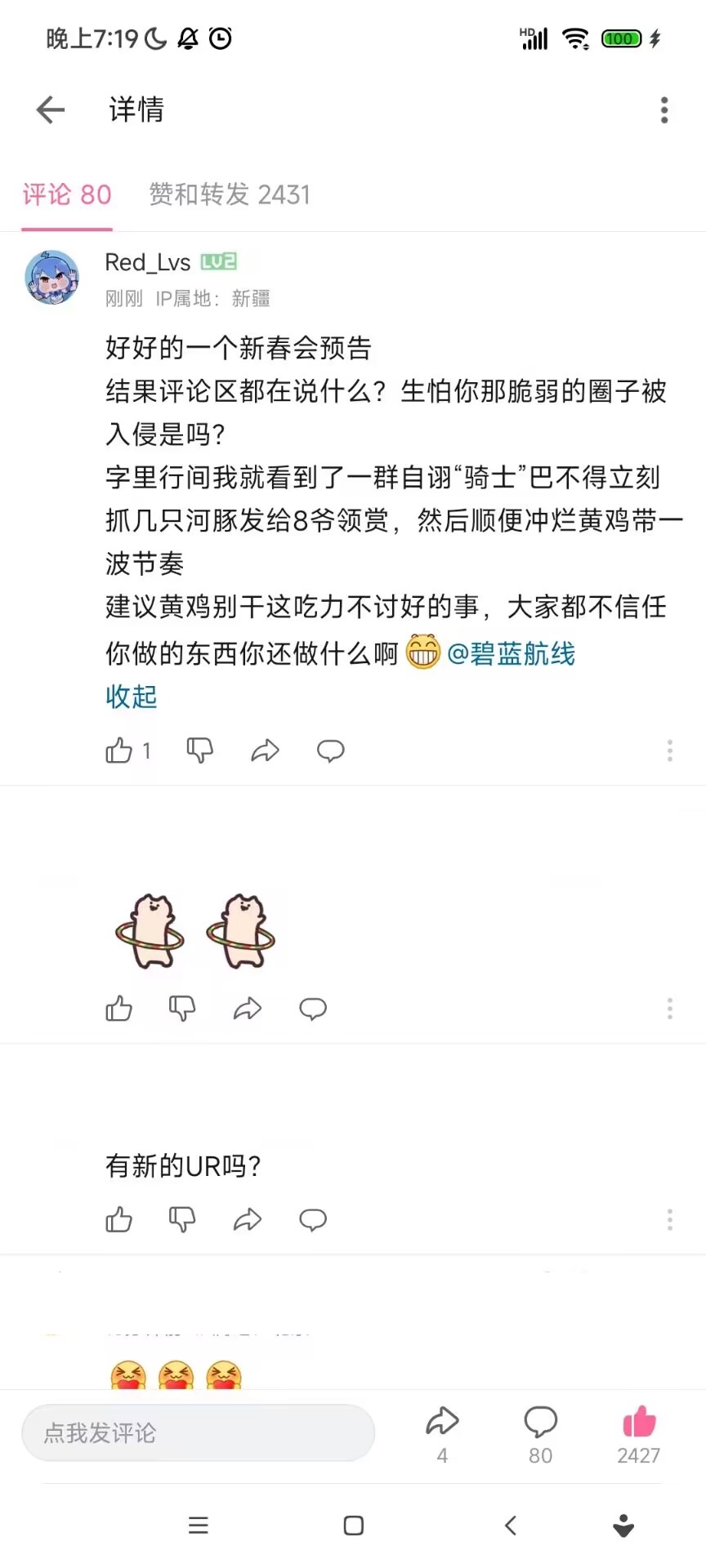Viewport: 706px width, 1568px height.
Task: Collapse the comment with 收起
Action: click(131, 697)
